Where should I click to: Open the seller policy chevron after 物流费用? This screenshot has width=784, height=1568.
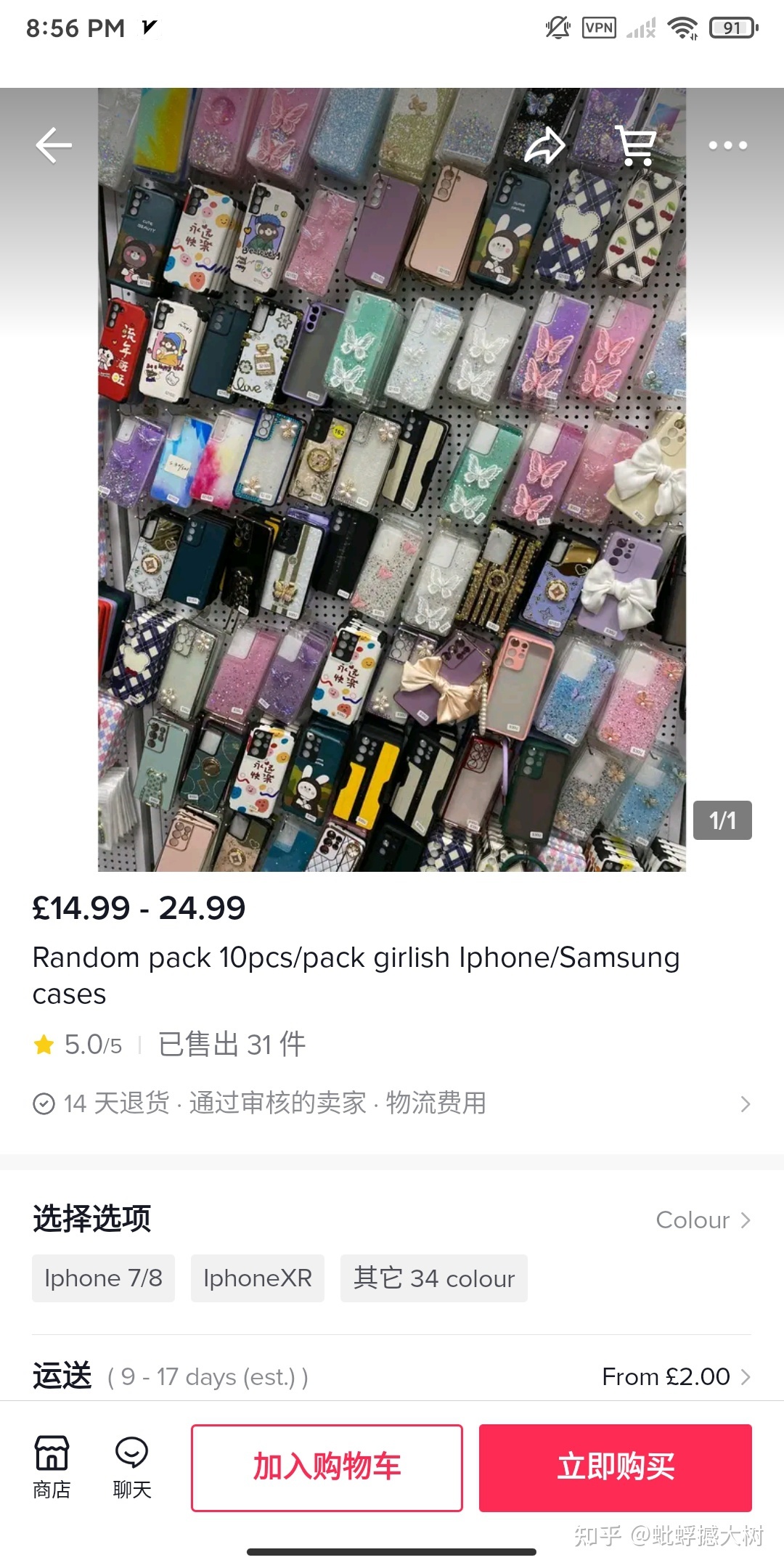point(746,1103)
